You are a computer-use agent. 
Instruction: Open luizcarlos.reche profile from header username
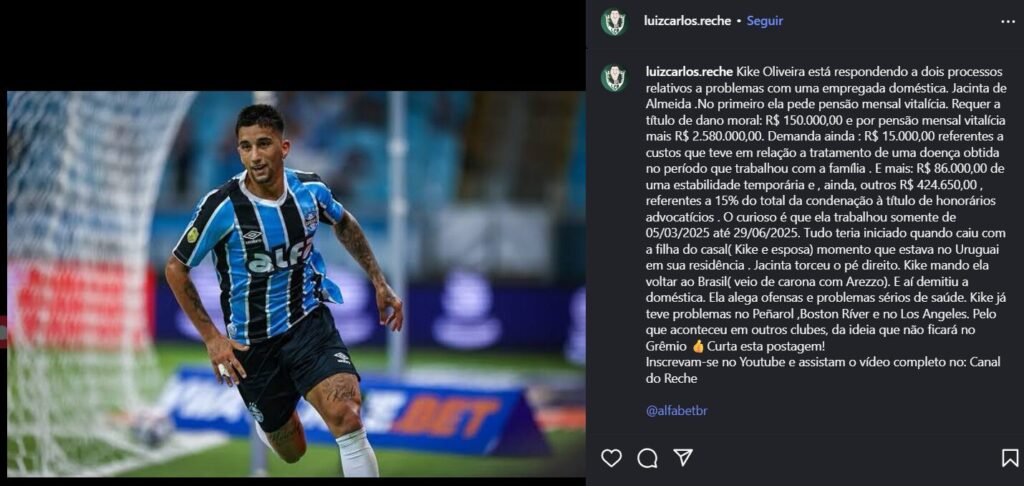[x=688, y=21]
